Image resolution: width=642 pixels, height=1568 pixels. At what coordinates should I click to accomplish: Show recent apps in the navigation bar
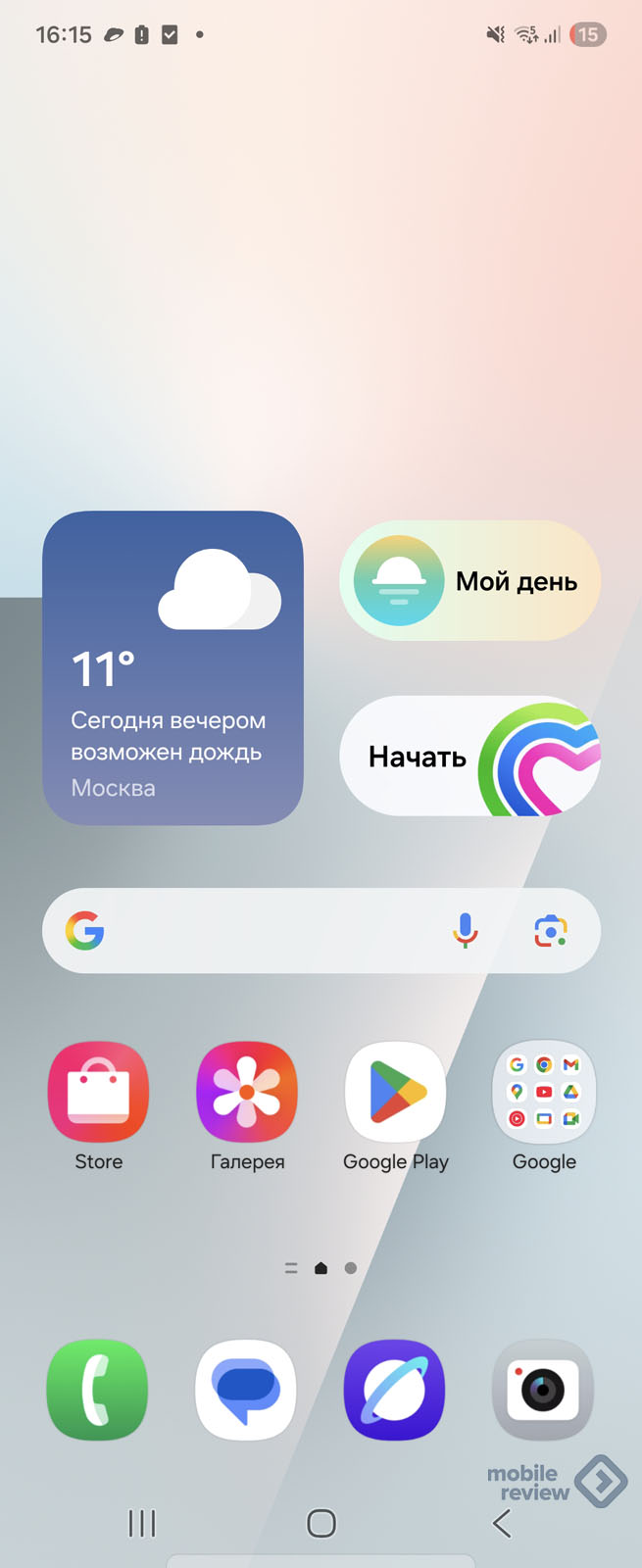point(142,1523)
